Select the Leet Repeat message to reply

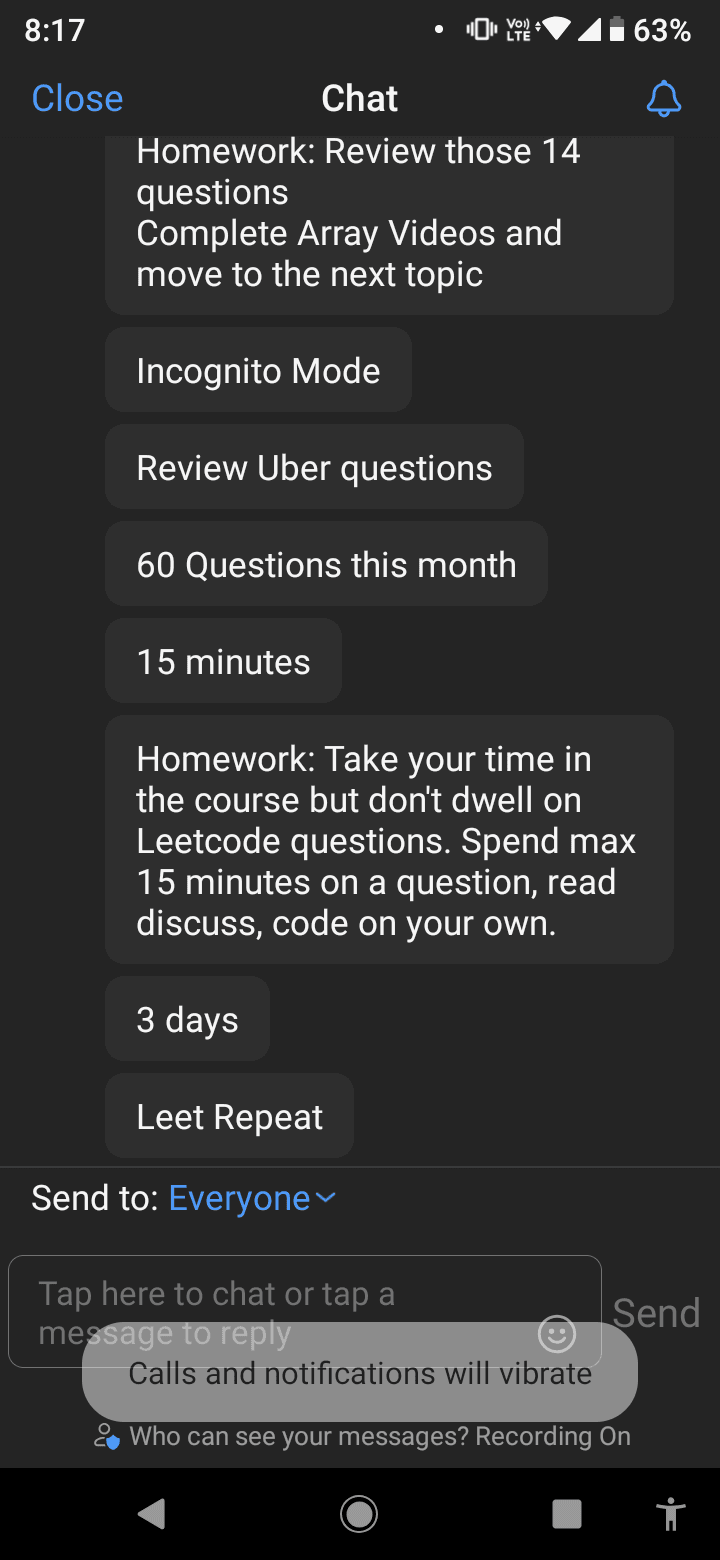(229, 1117)
